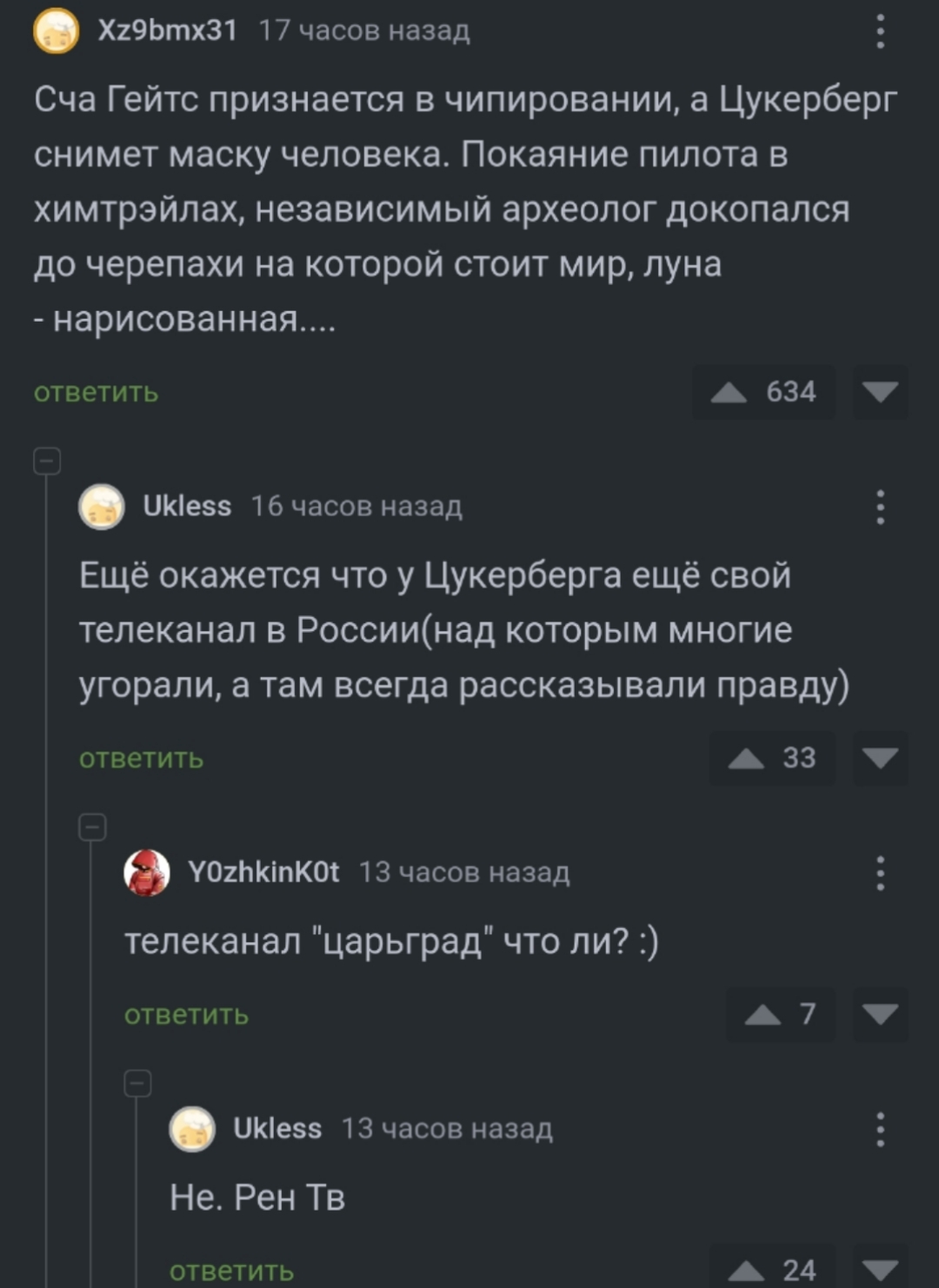
Task: Reply to Xz9bmx31's comment
Action: click(96, 393)
